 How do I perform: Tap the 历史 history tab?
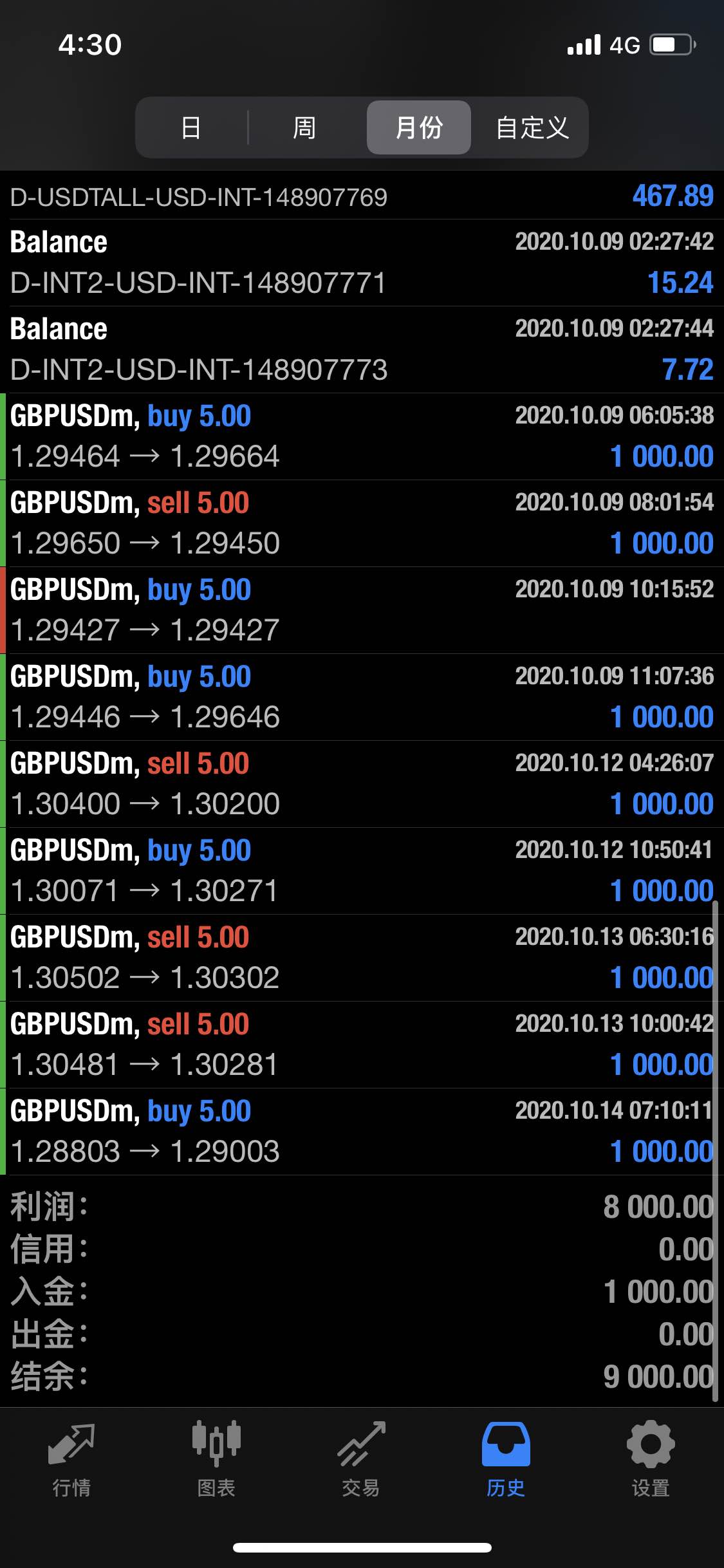click(506, 1460)
